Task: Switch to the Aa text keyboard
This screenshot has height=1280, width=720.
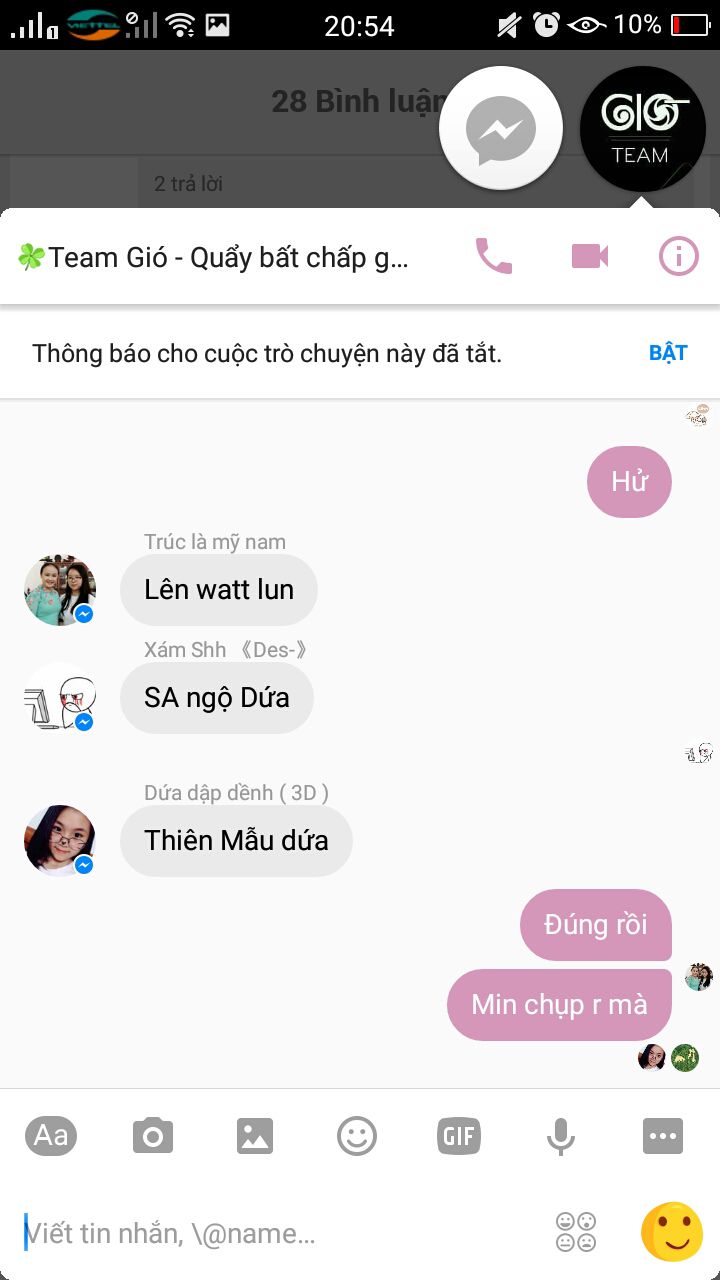Action: point(51,1136)
